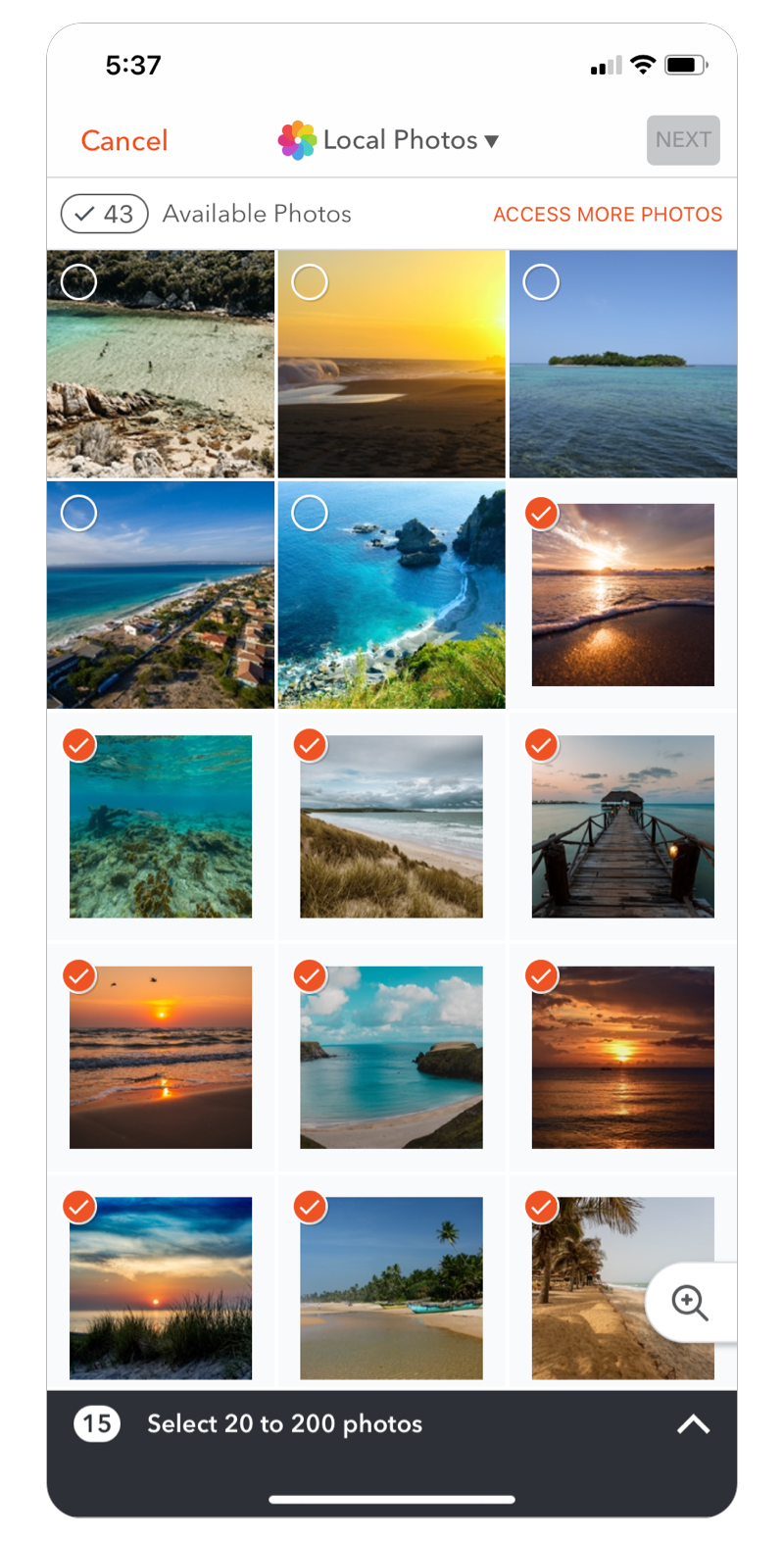Select the small island ocean photo

tap(623, 364)
